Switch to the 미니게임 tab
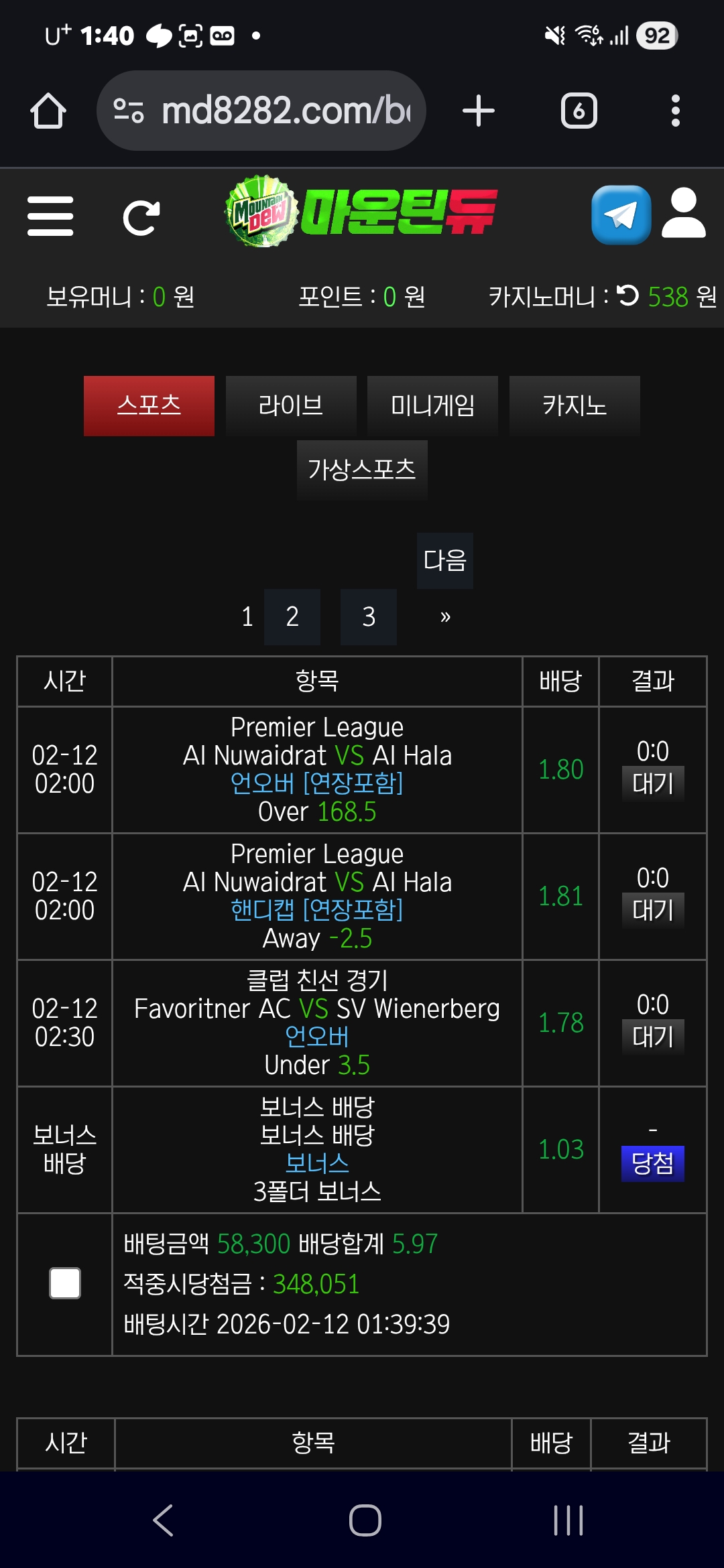The image size is (724, 1568). [x=432, y=405]
